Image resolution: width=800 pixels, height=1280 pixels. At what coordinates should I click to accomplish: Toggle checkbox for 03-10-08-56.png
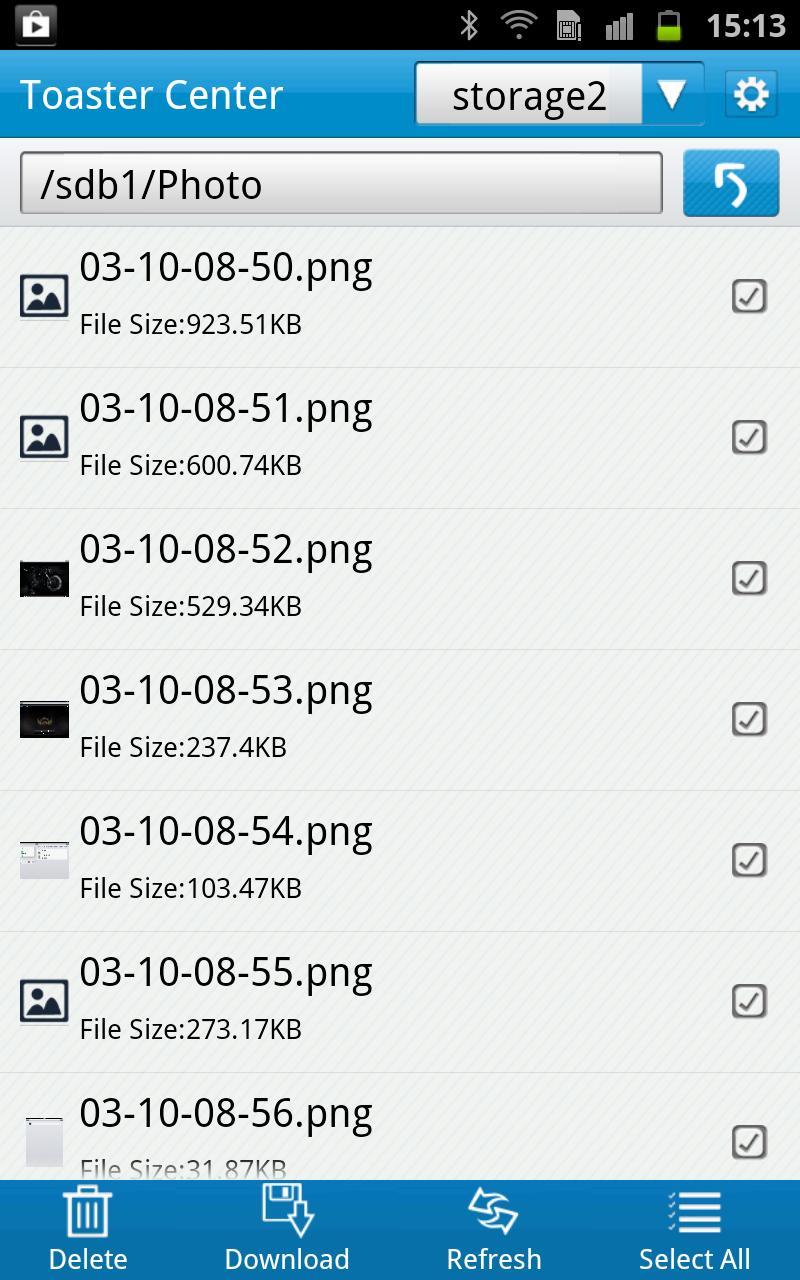749,1142
